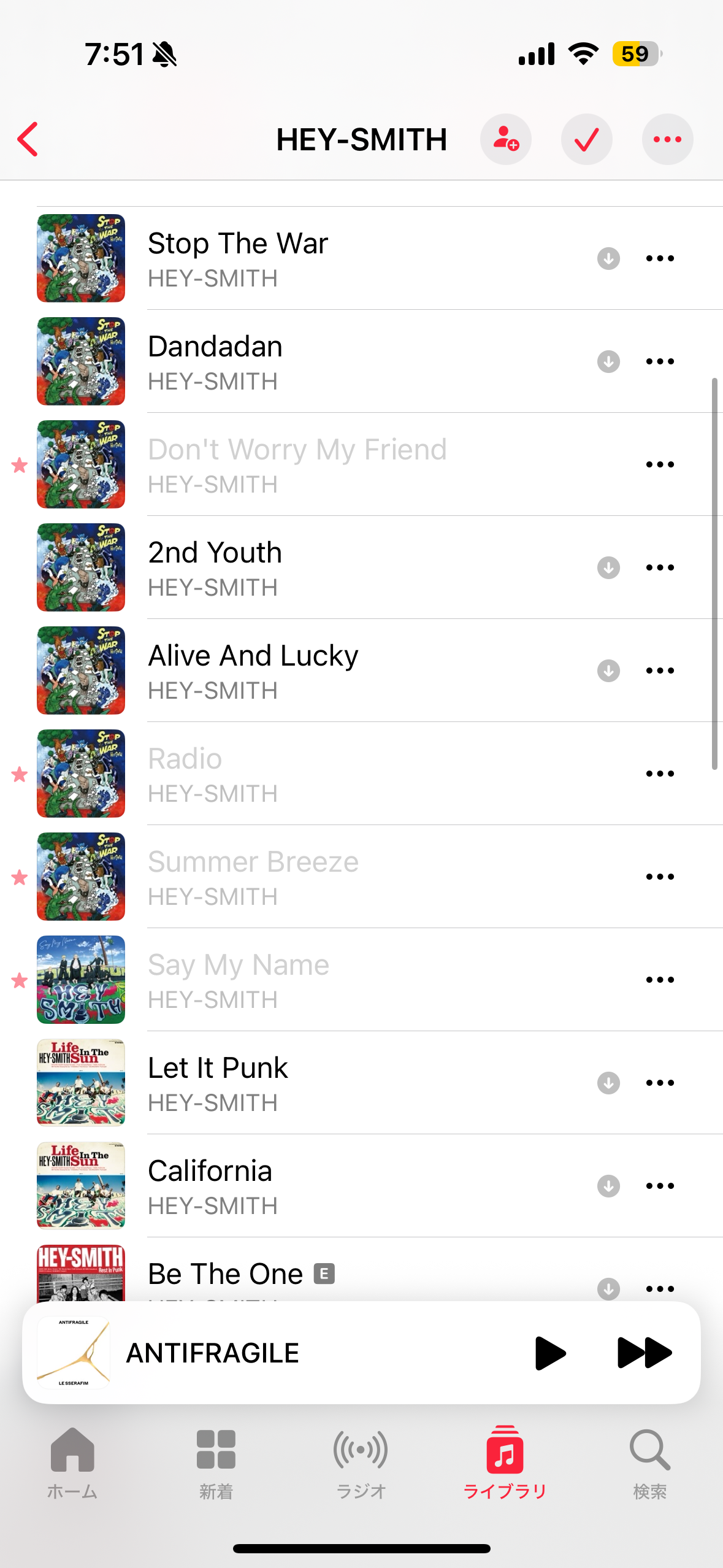723x1568 pixels.
Task: Play the song Stop The War
Action: click(x=307, y=258)
